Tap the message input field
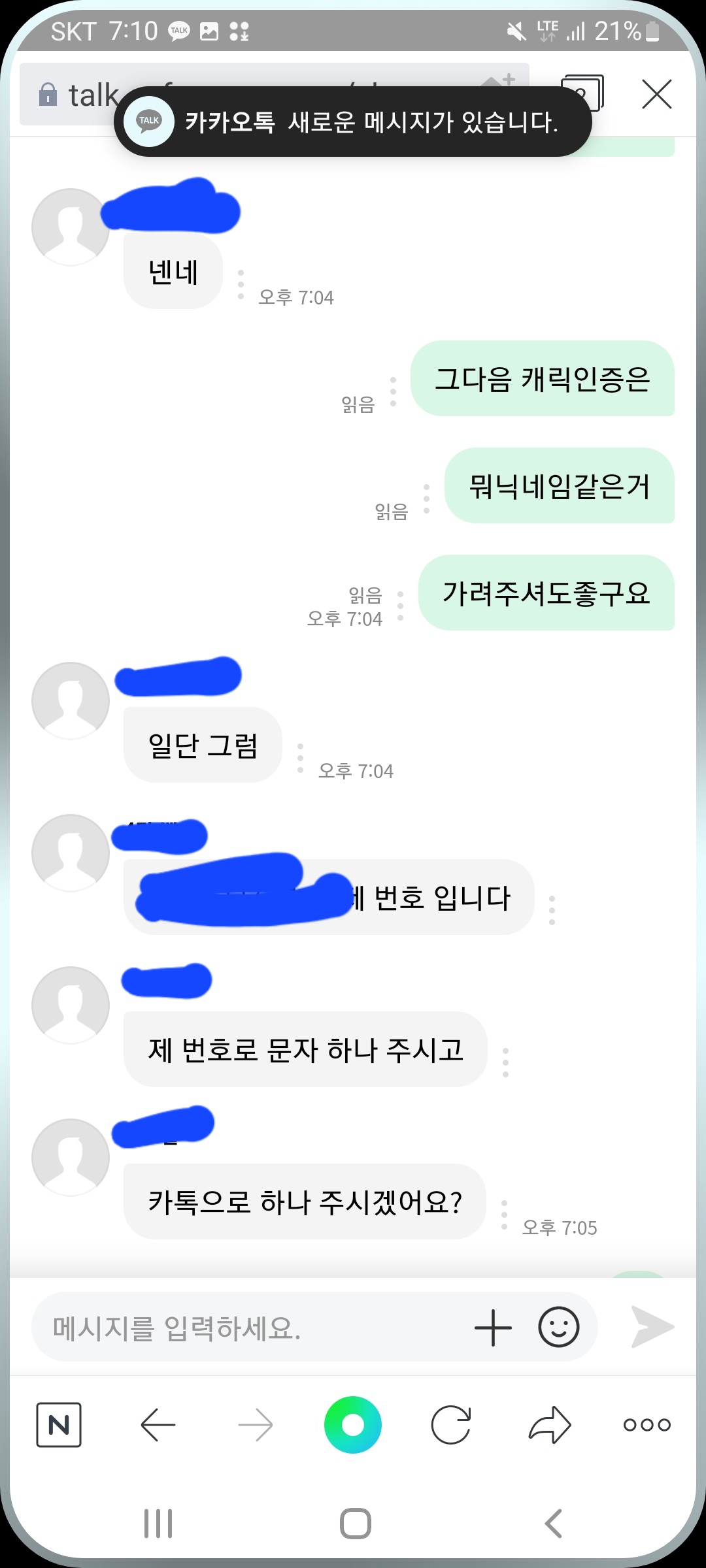The width and height of the screenshot is (706, 1568). [x=248, y=1328]
